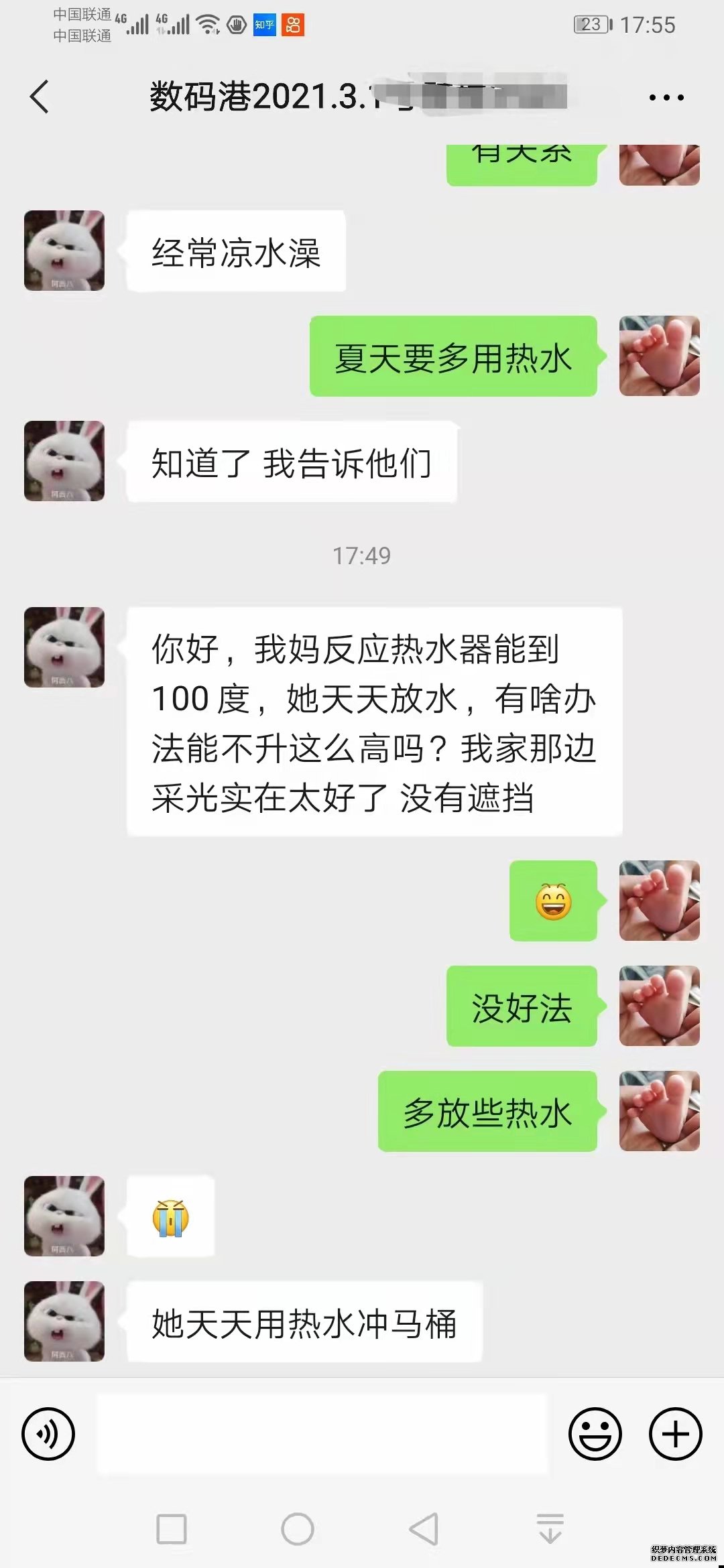This screenshot has width=724, height=1568.
Task: Open rabbit avatar beside 经常凉水澡 message
Action: pos(64,251)
